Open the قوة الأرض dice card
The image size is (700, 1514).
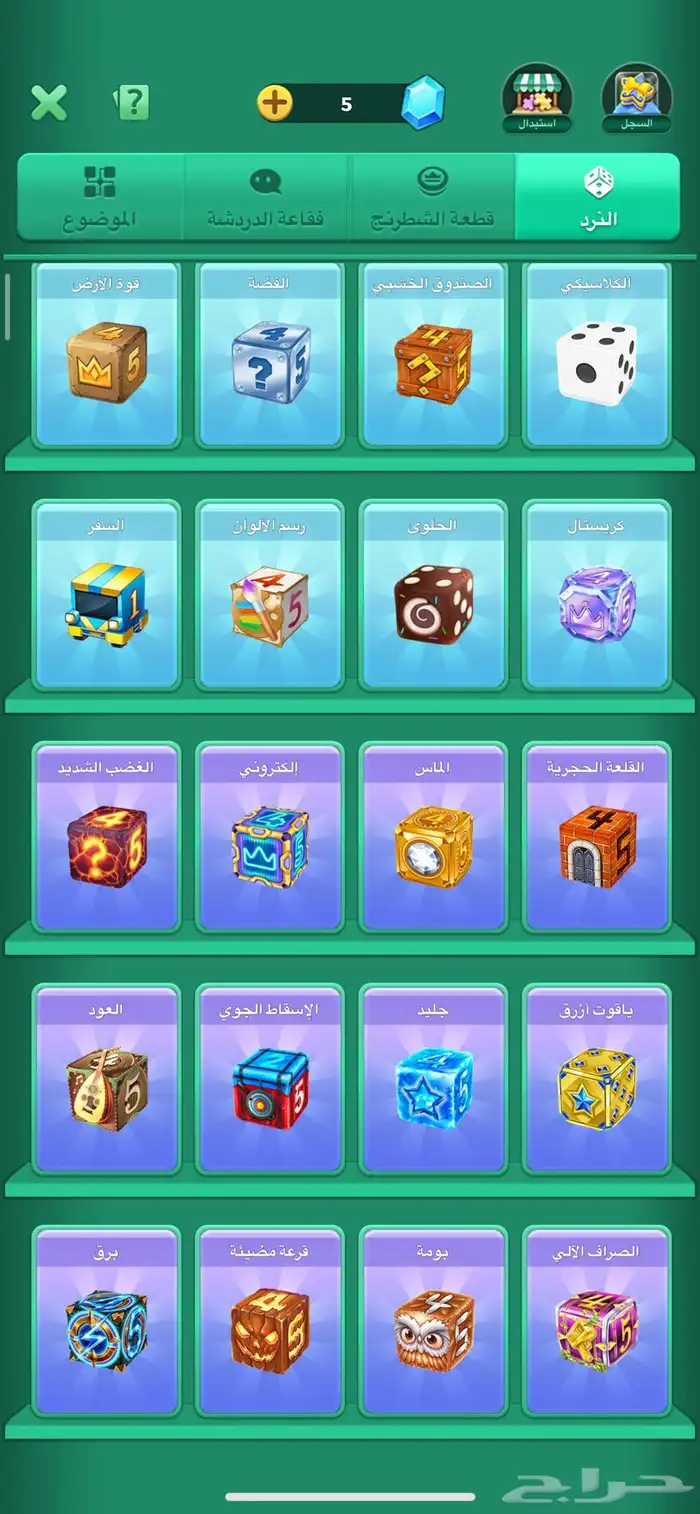(x=106, y=353)
